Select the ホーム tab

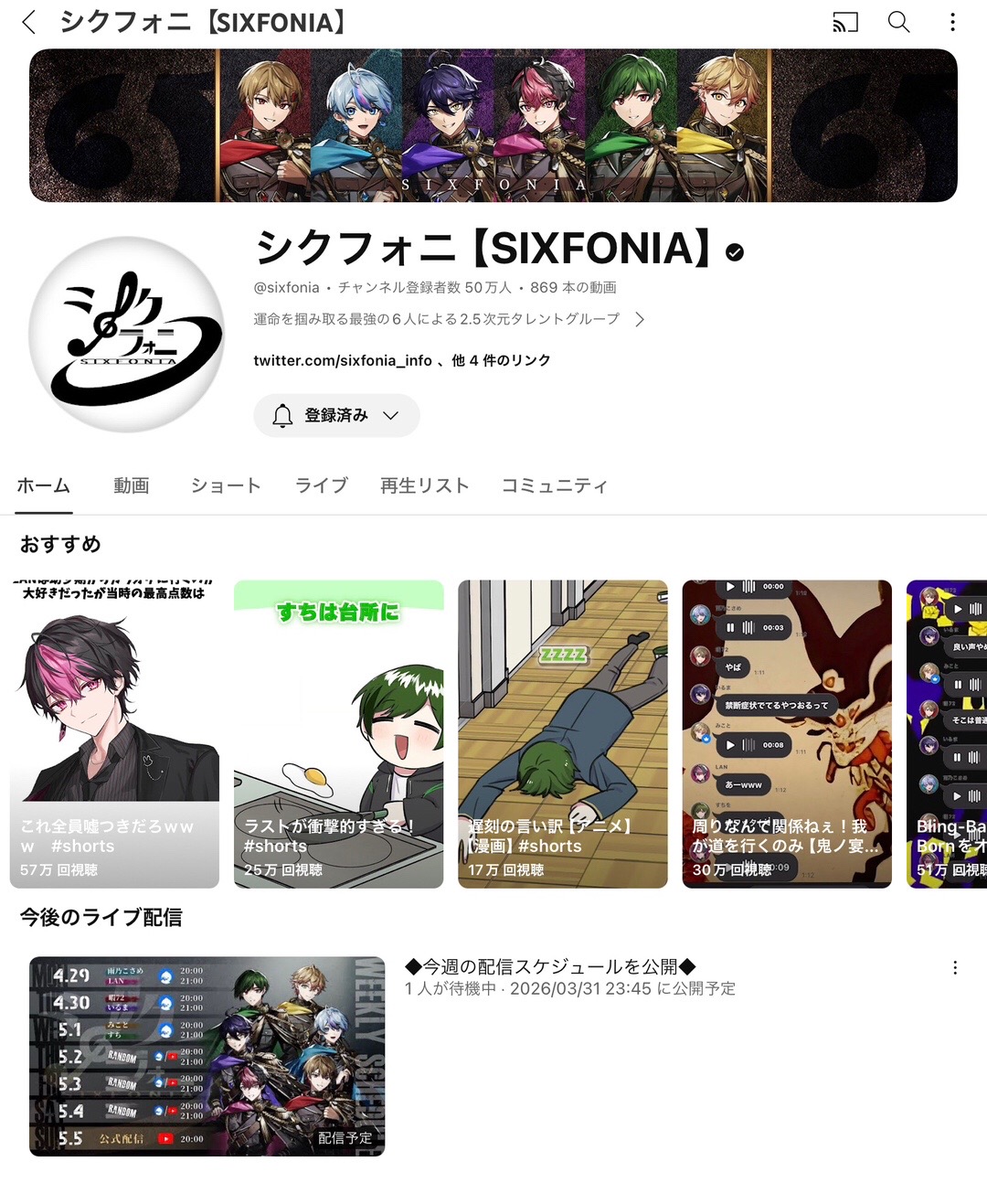(x=43, y=485)
